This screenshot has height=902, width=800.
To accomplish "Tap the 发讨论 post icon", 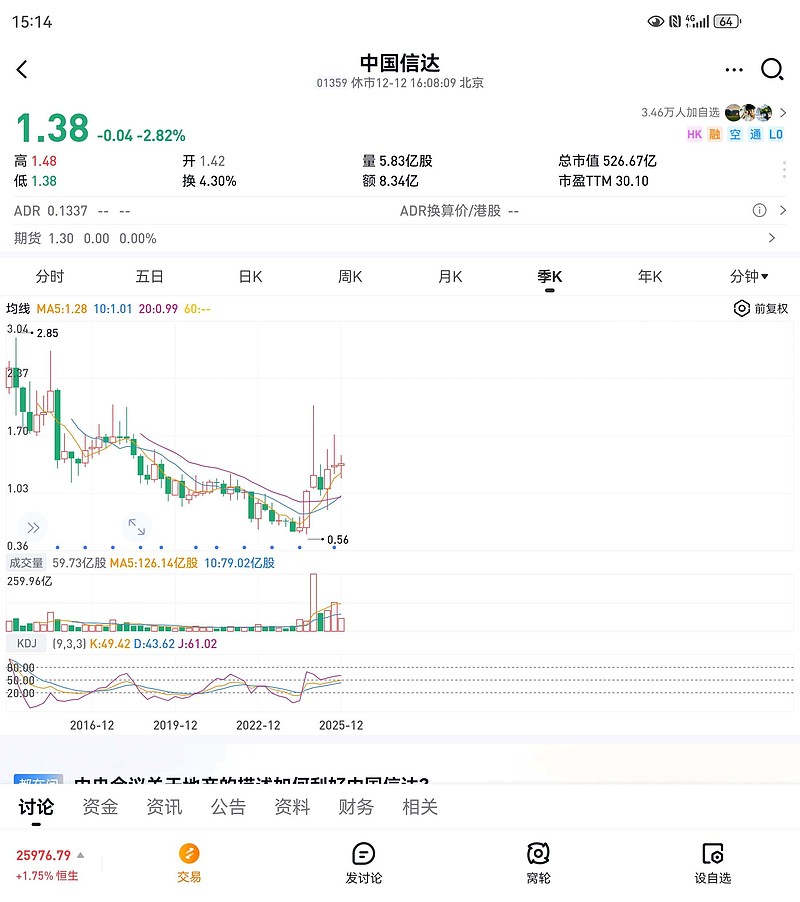I will point(362,860).
